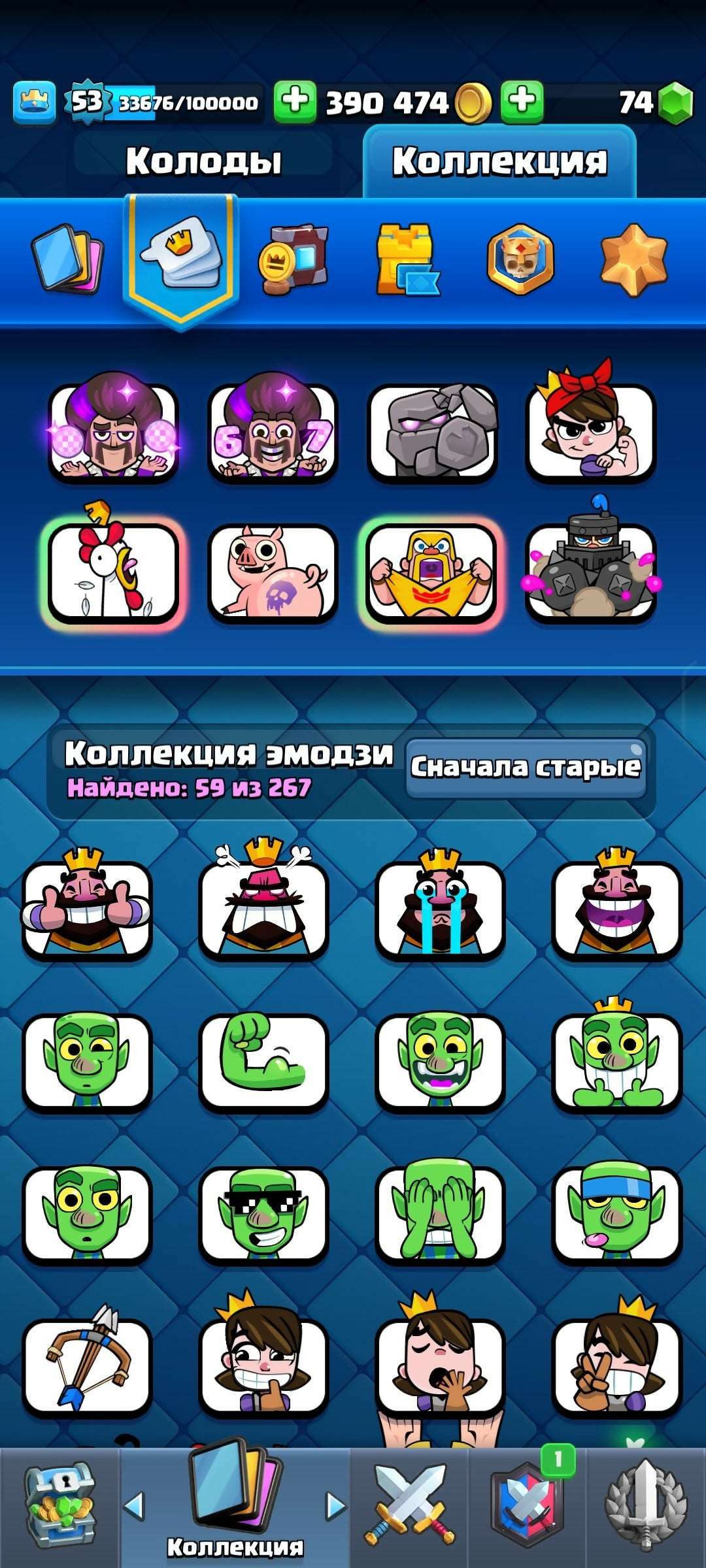The width and height of the screenshot is (706, 1568).
Task: Tap the green plus to add gold
Action: (x=295, y=102)
